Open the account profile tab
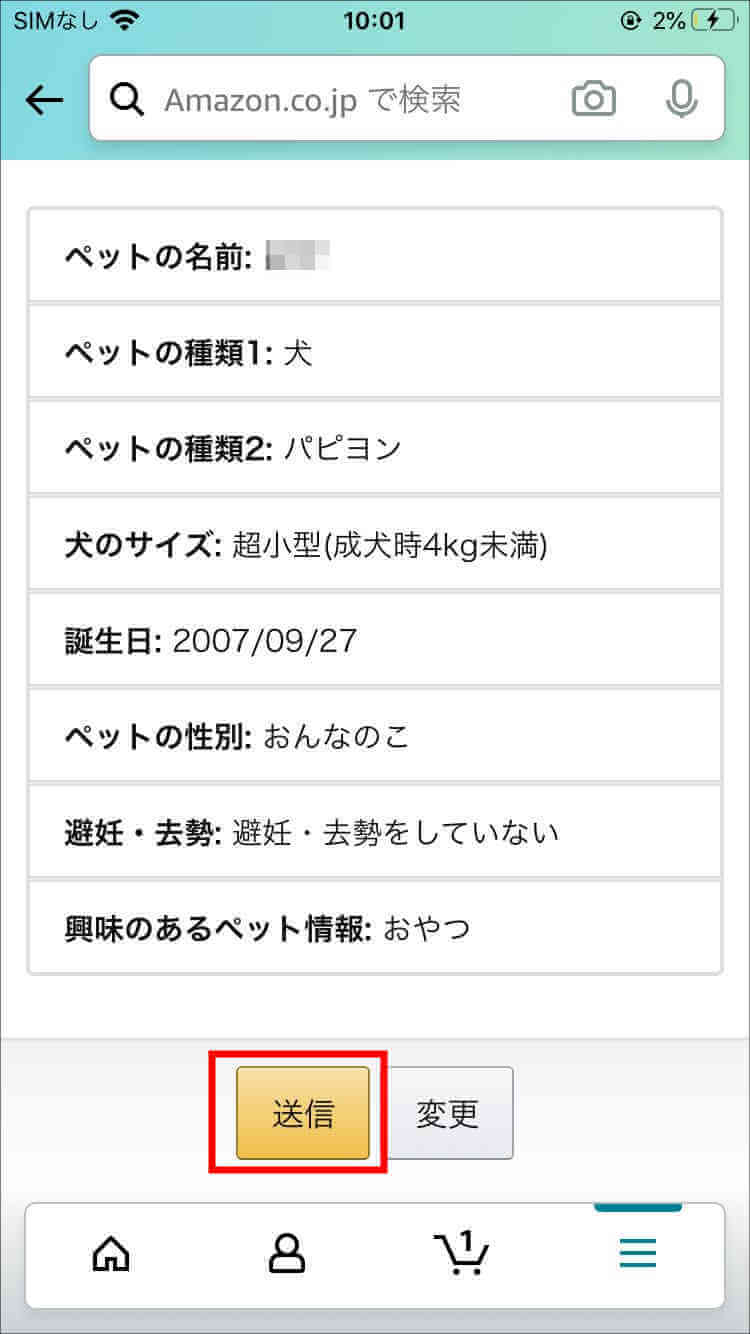The image size is (750, 1334). coord(287,1253)
